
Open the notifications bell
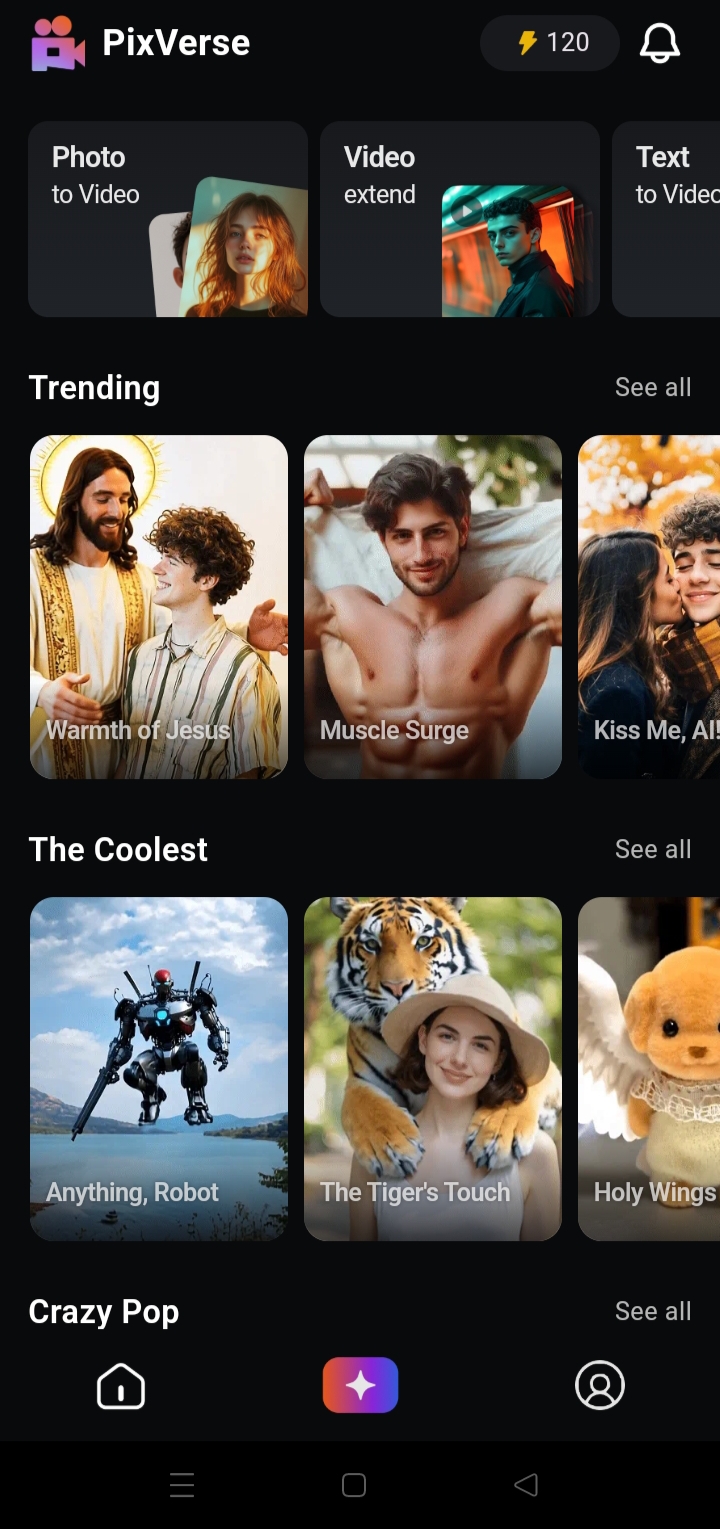[x=659, y=43]
